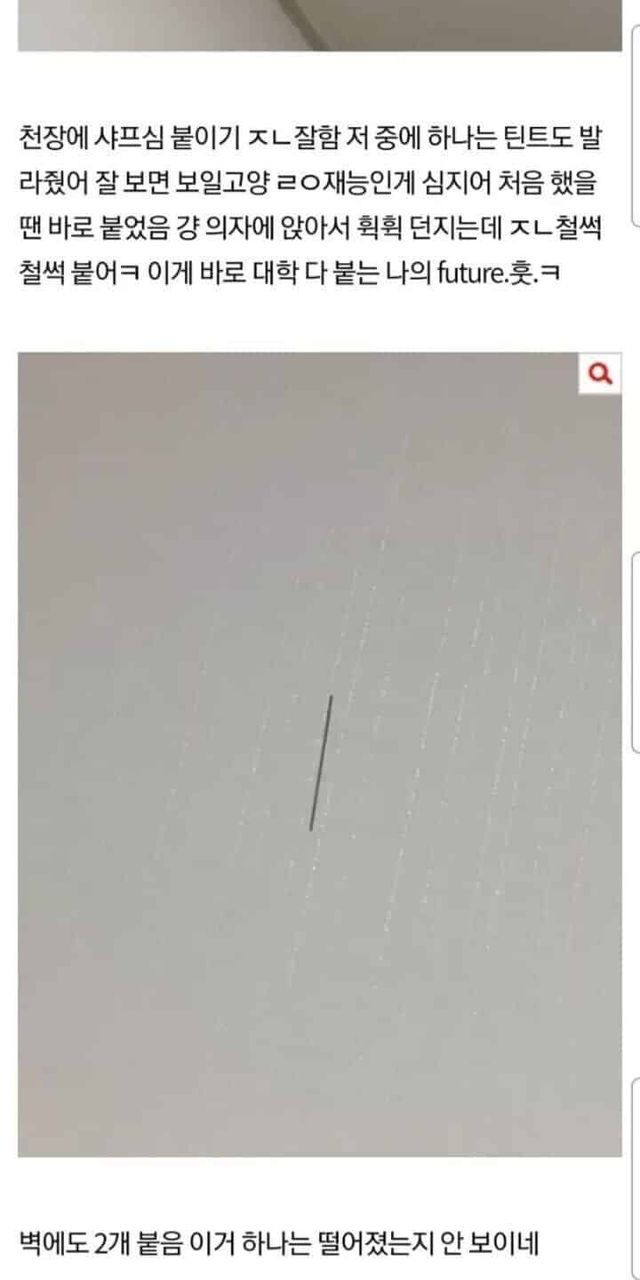640x1280 pixels.
Task: Tap the red magnifier icon to enlarge the photo
Action: tap(601, 374)
